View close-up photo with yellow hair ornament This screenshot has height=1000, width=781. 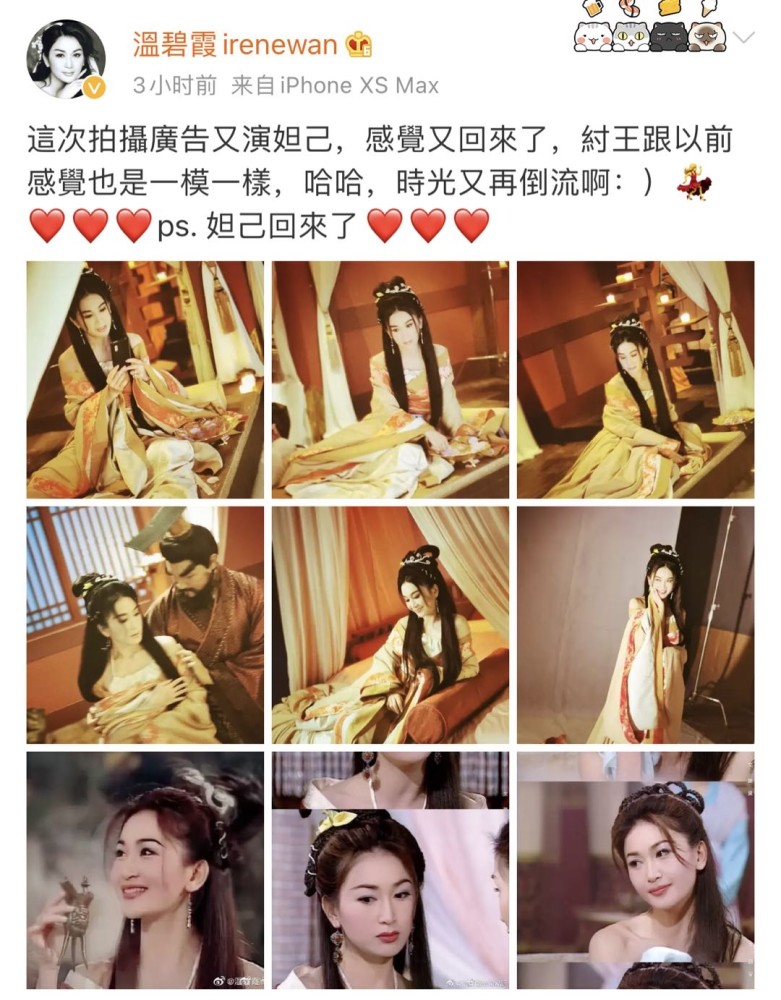pyautogui.click(x=390, y=870)
